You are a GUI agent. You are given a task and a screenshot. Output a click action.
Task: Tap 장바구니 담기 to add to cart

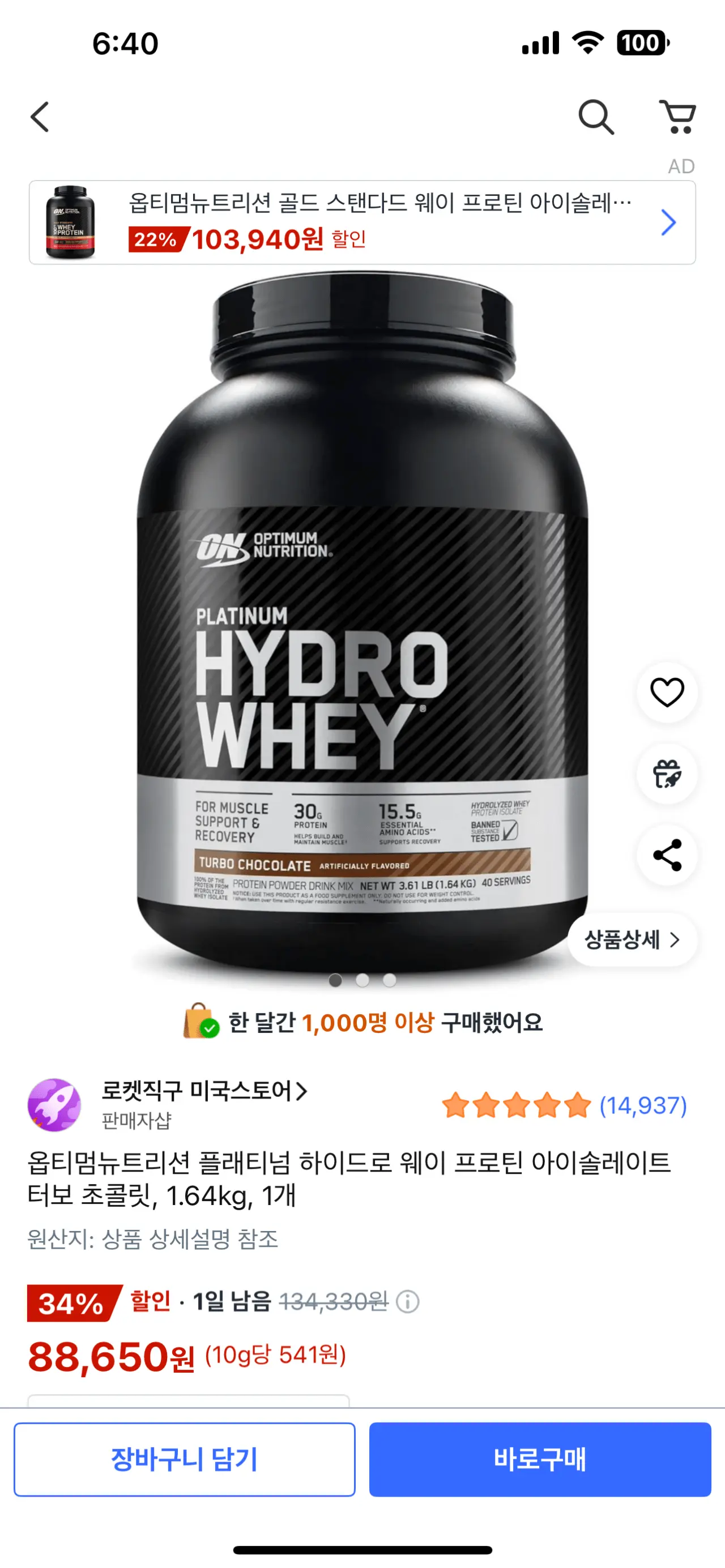(x=185, y=1459)
